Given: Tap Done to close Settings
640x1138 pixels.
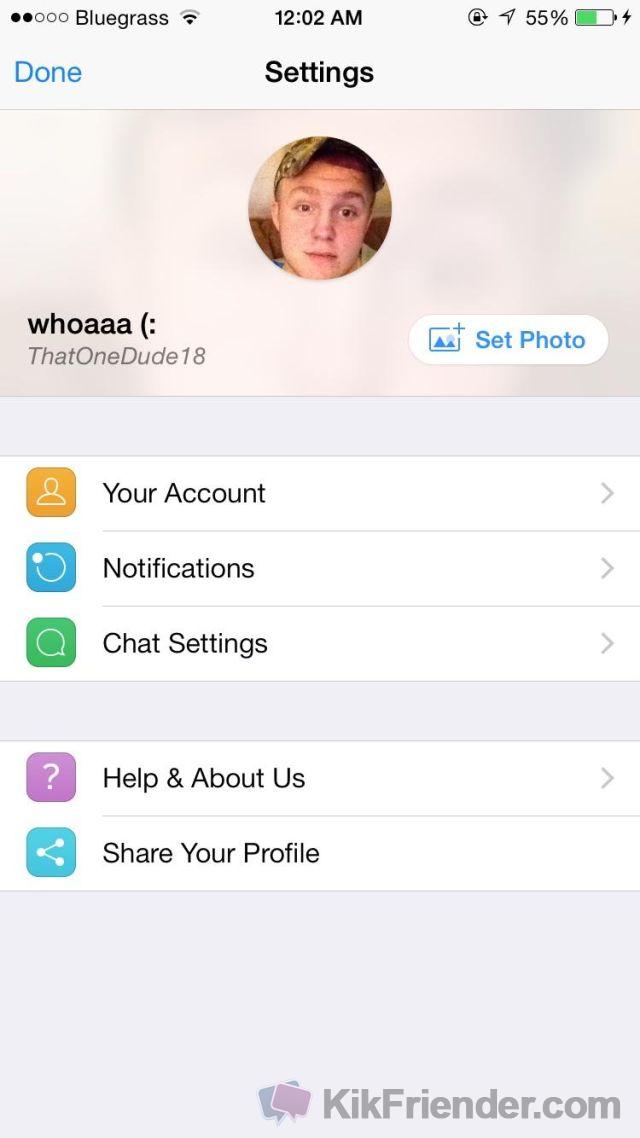Looking at the screenshot, I should click(x=48, y=73).
